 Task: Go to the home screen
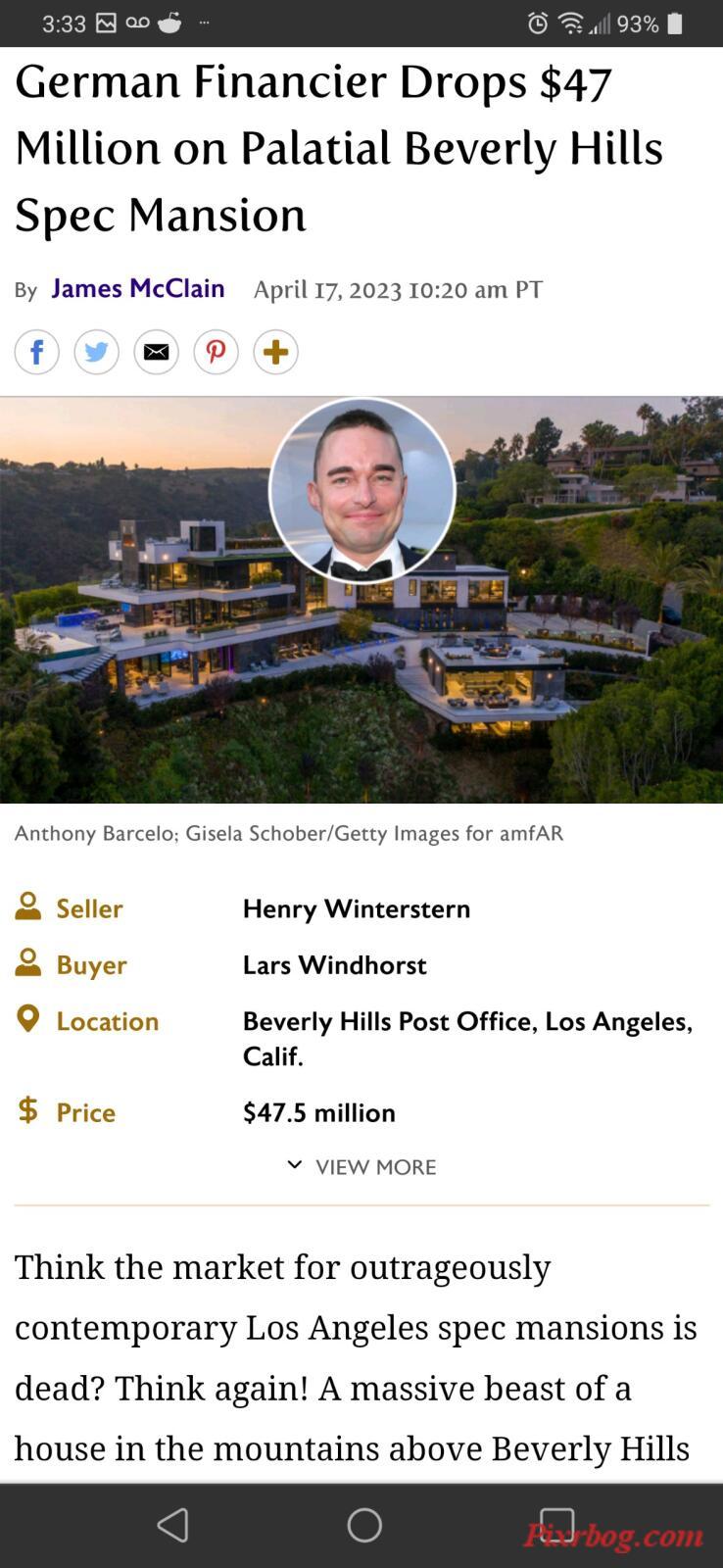click(x=364, y=1525)
